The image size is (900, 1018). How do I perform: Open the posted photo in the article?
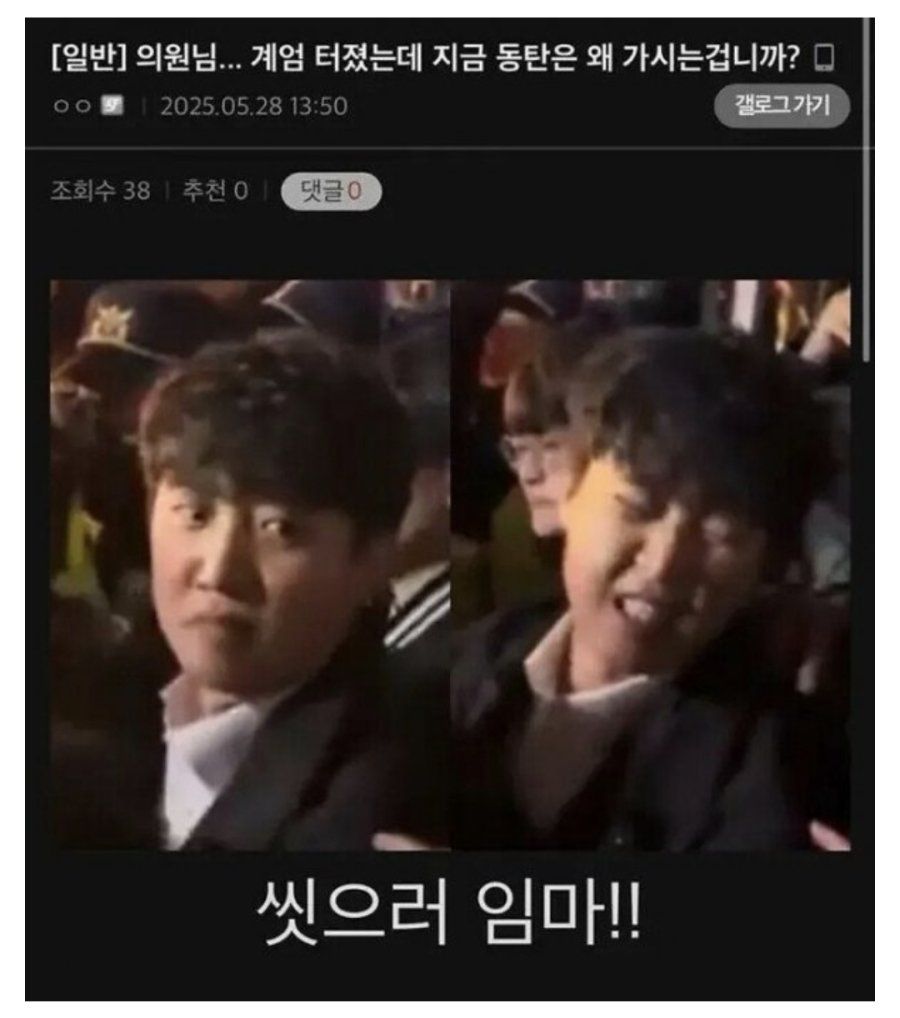click(x=450, y=565)
